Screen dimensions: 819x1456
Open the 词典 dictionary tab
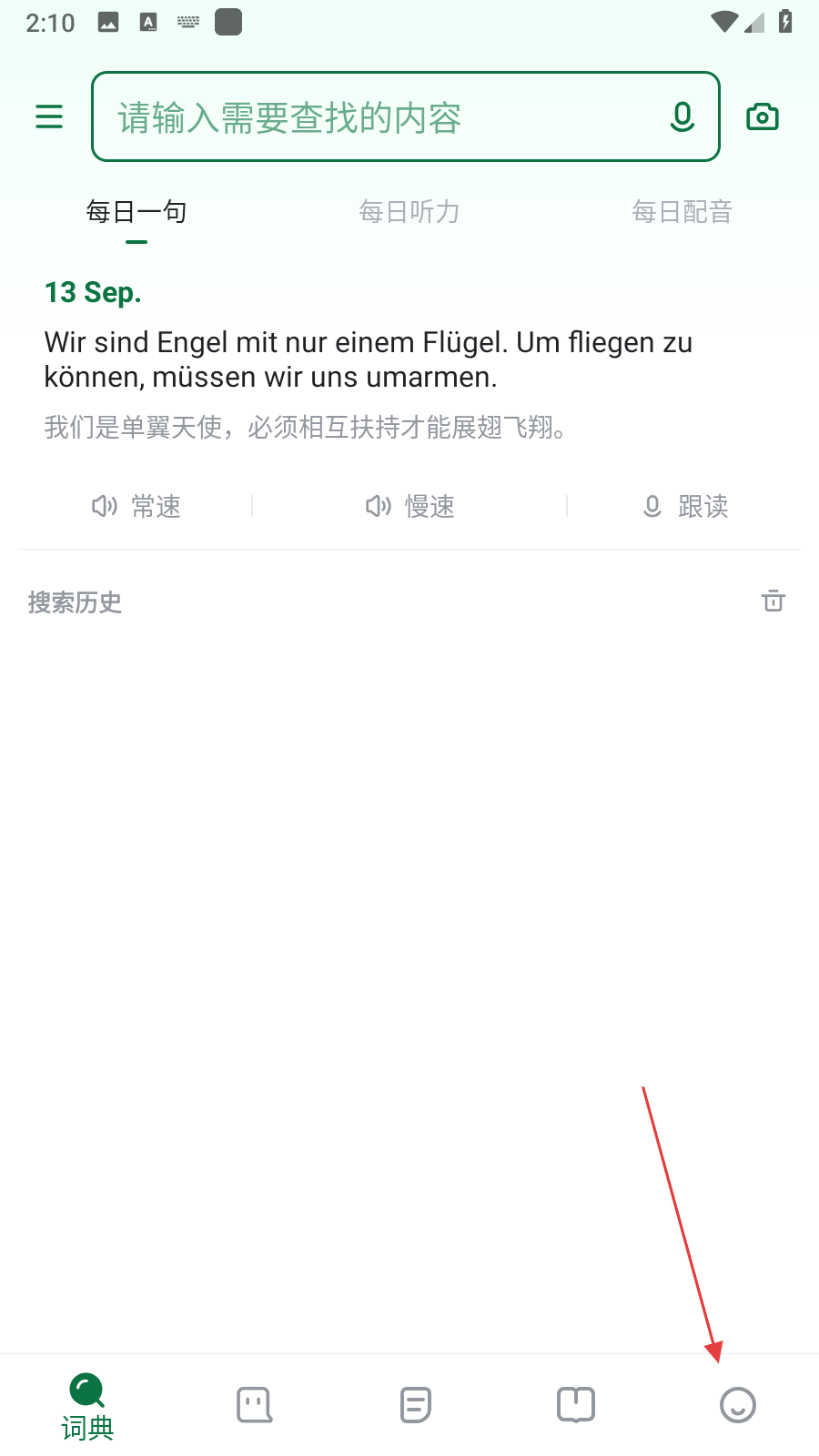pos(87,1406)
